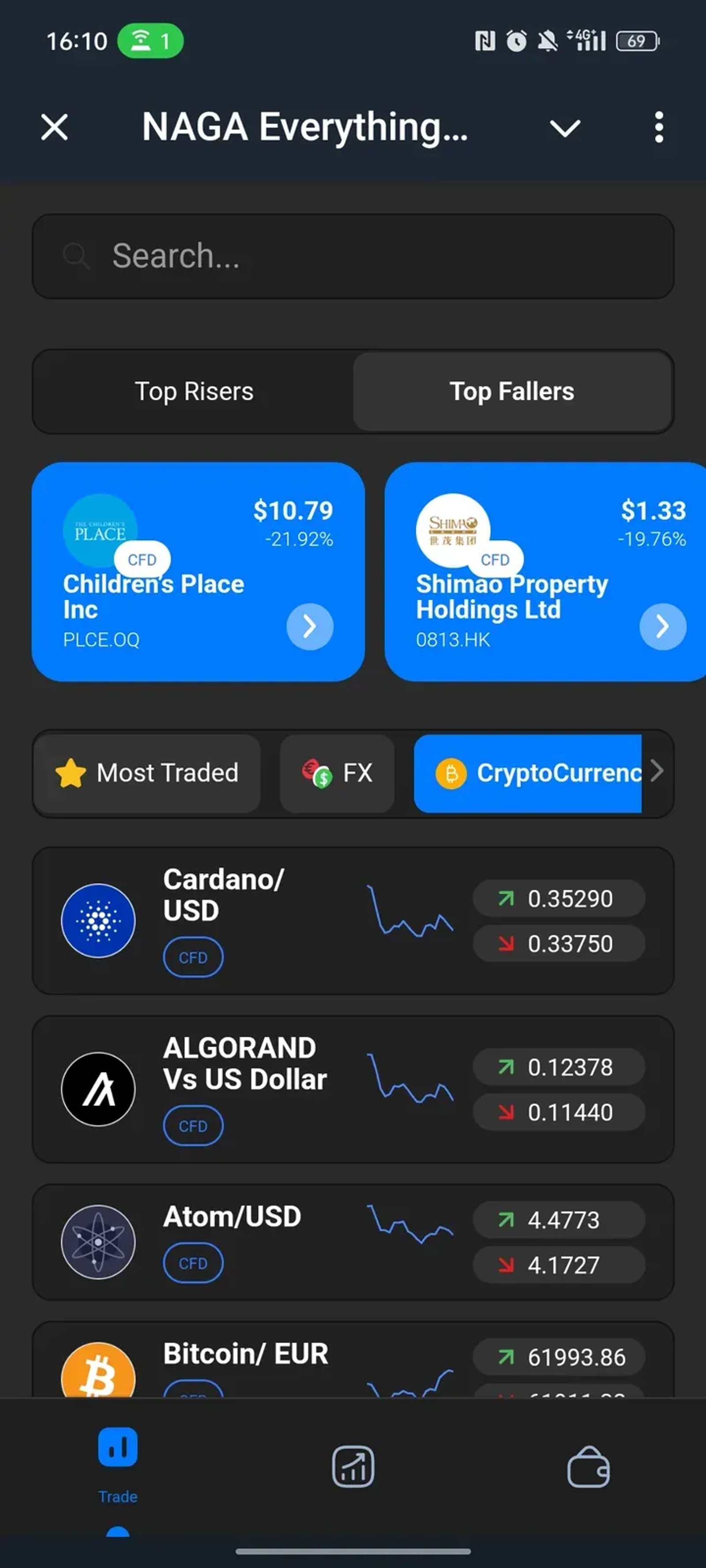
Task: Enable the FX filter
Action: (x=336, y=773)
